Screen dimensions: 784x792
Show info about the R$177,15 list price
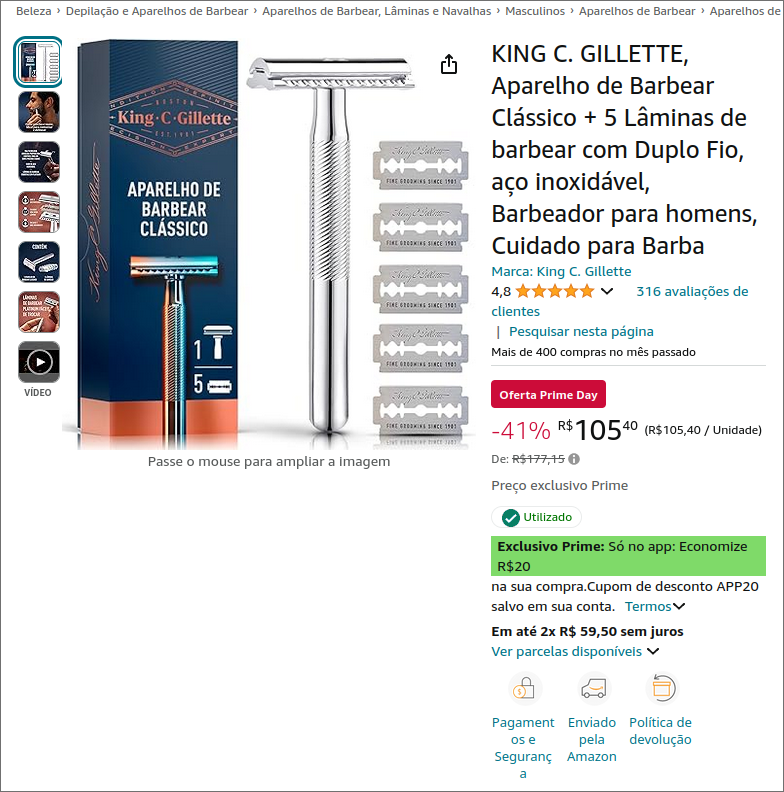[574, 459]
